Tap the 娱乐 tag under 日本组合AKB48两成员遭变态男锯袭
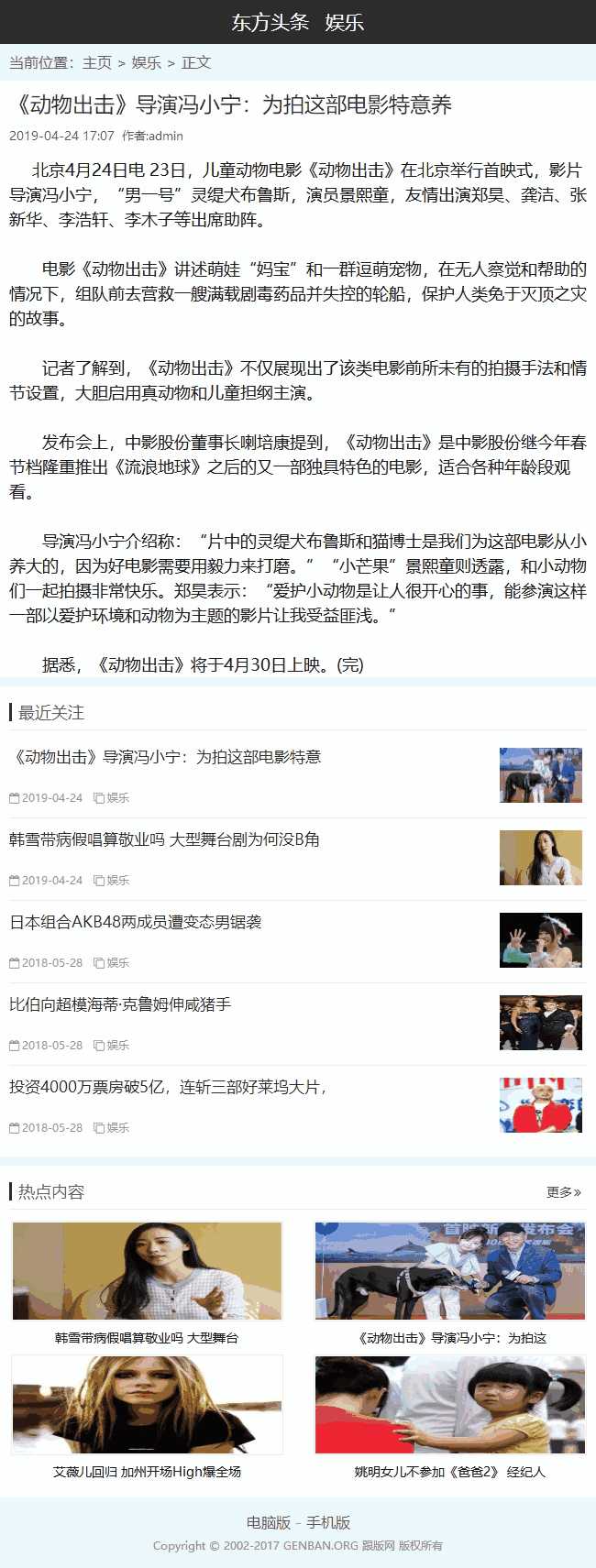Screen dimensions: 596x1568 117,963
